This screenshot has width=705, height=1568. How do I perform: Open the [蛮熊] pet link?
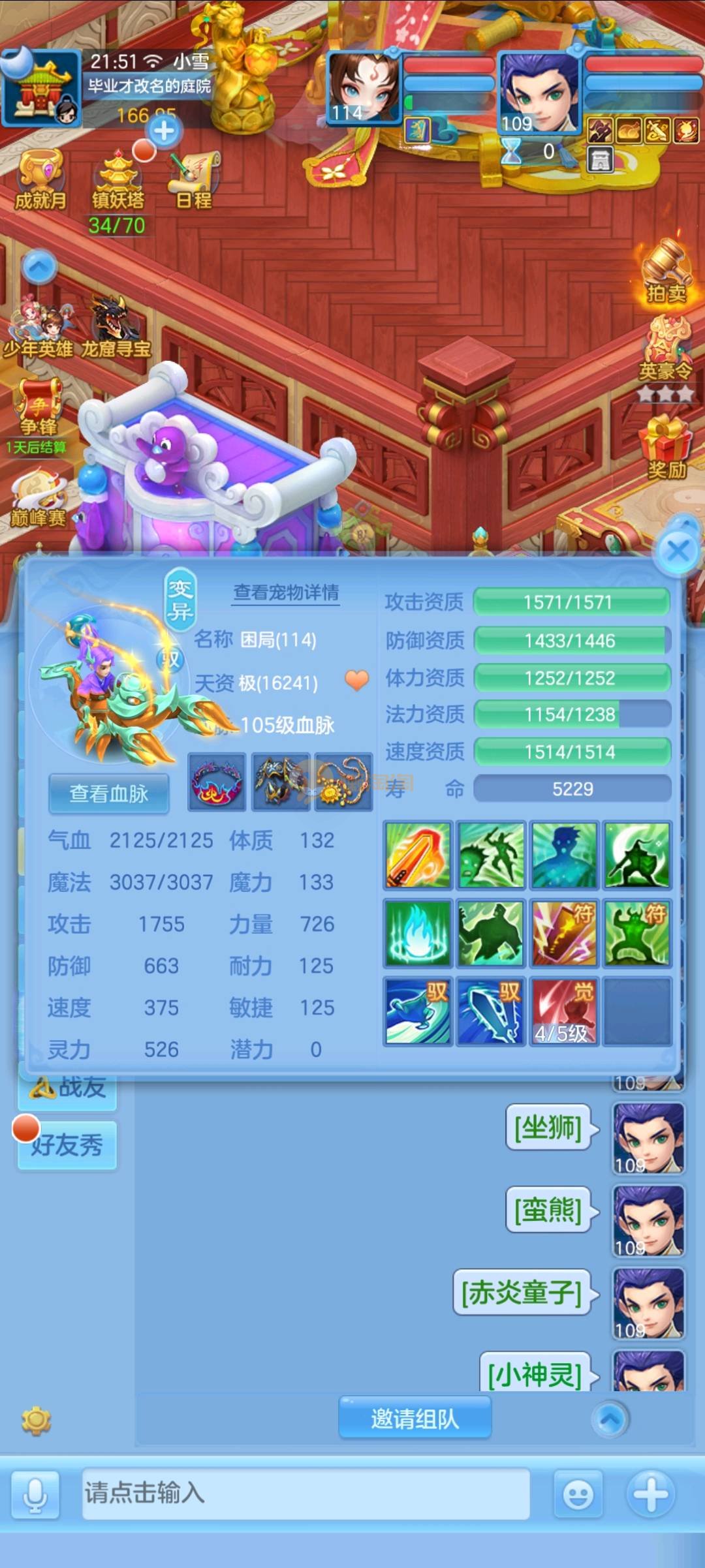[x=548, y=1210]
